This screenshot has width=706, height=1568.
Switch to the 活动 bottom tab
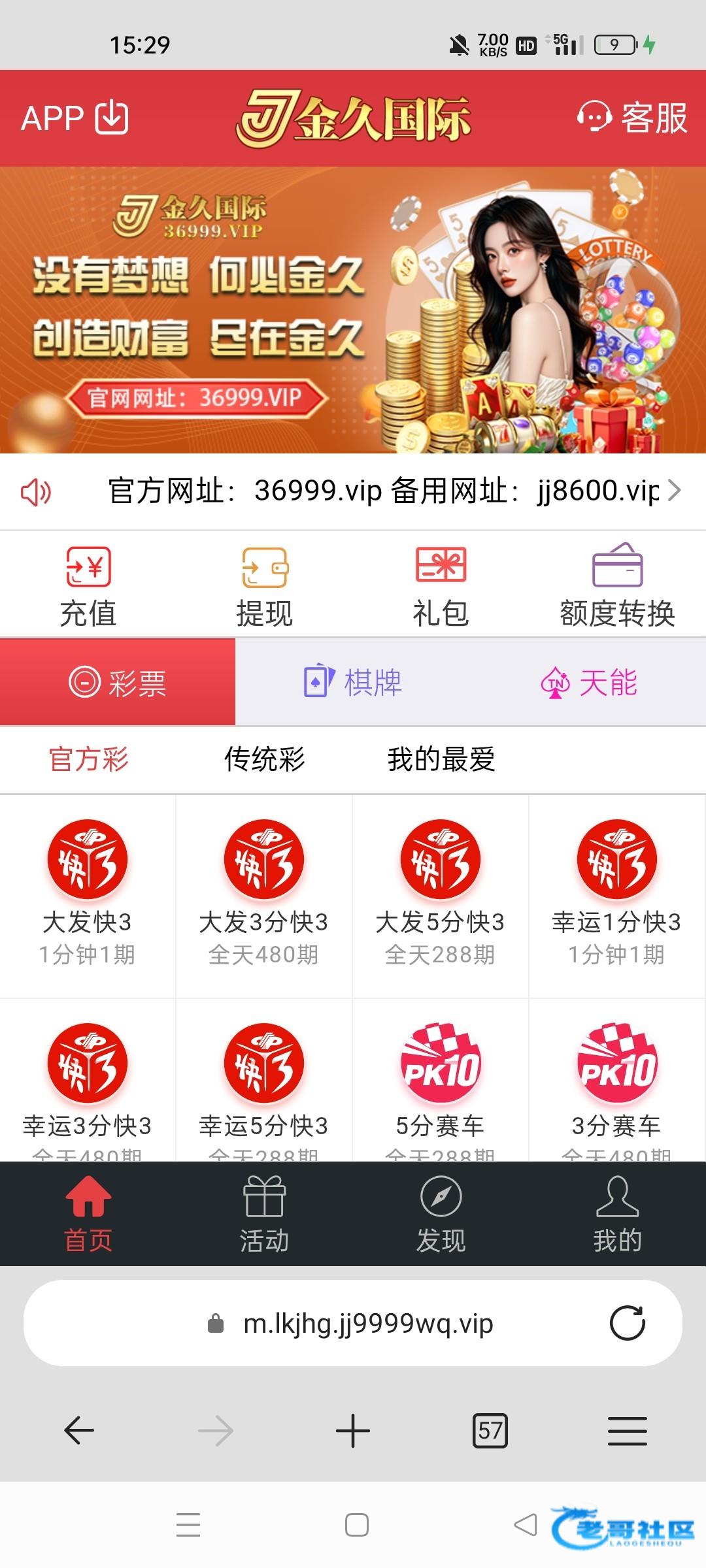click(265, 1214)
